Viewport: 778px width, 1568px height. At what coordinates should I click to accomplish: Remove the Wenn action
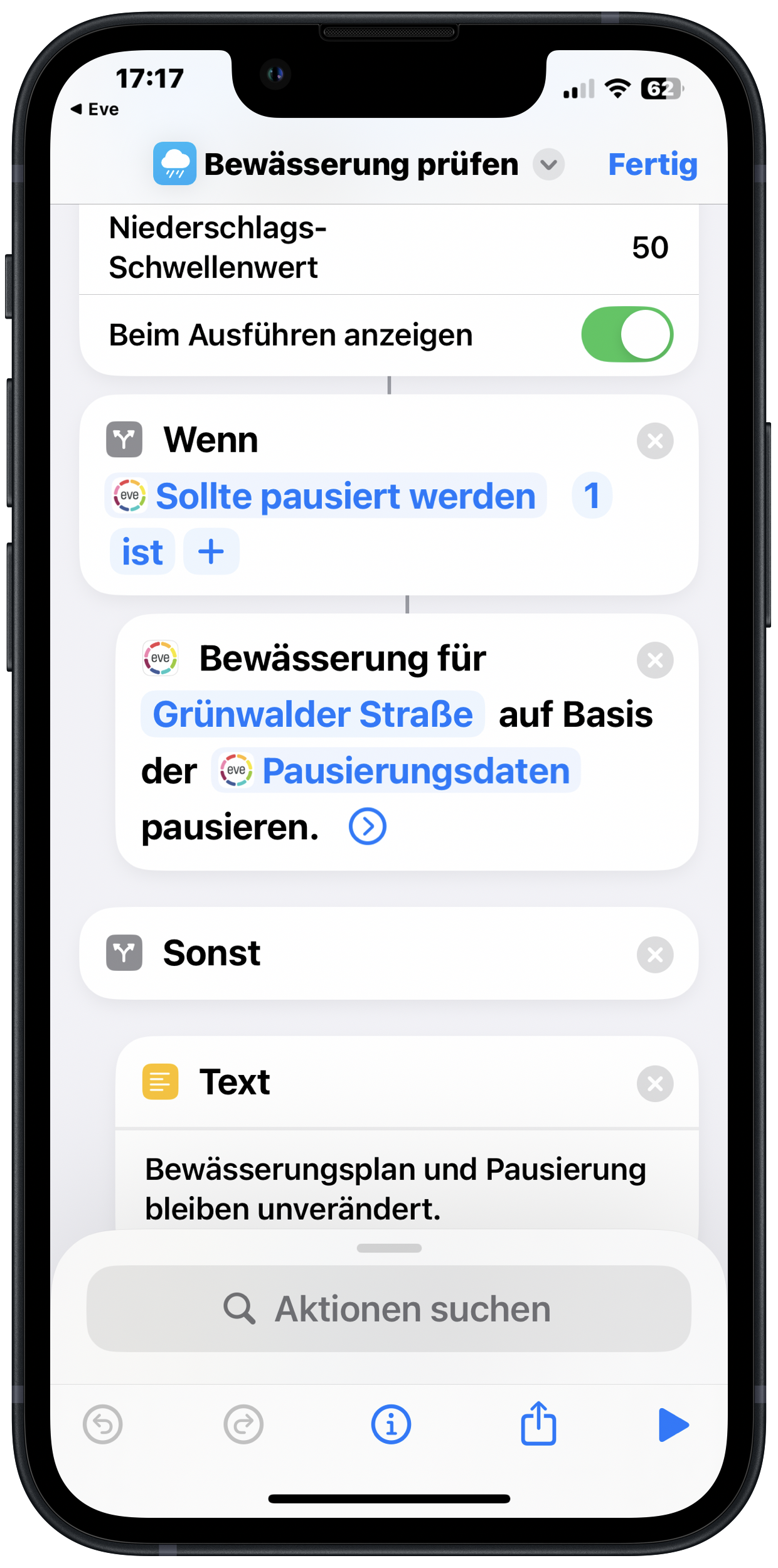(x=654, y=441)
